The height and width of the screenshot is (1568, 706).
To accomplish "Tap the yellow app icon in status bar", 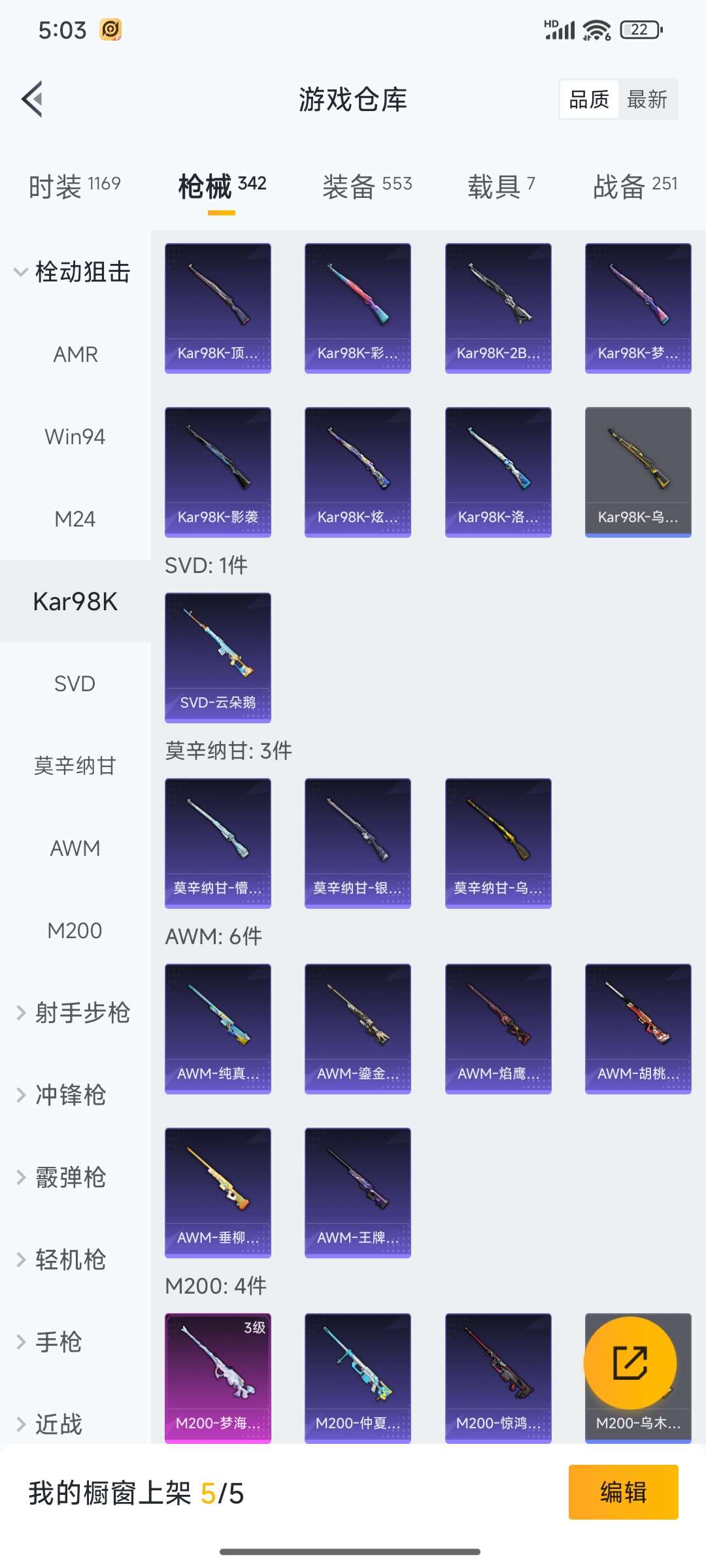I will point(111,29).
